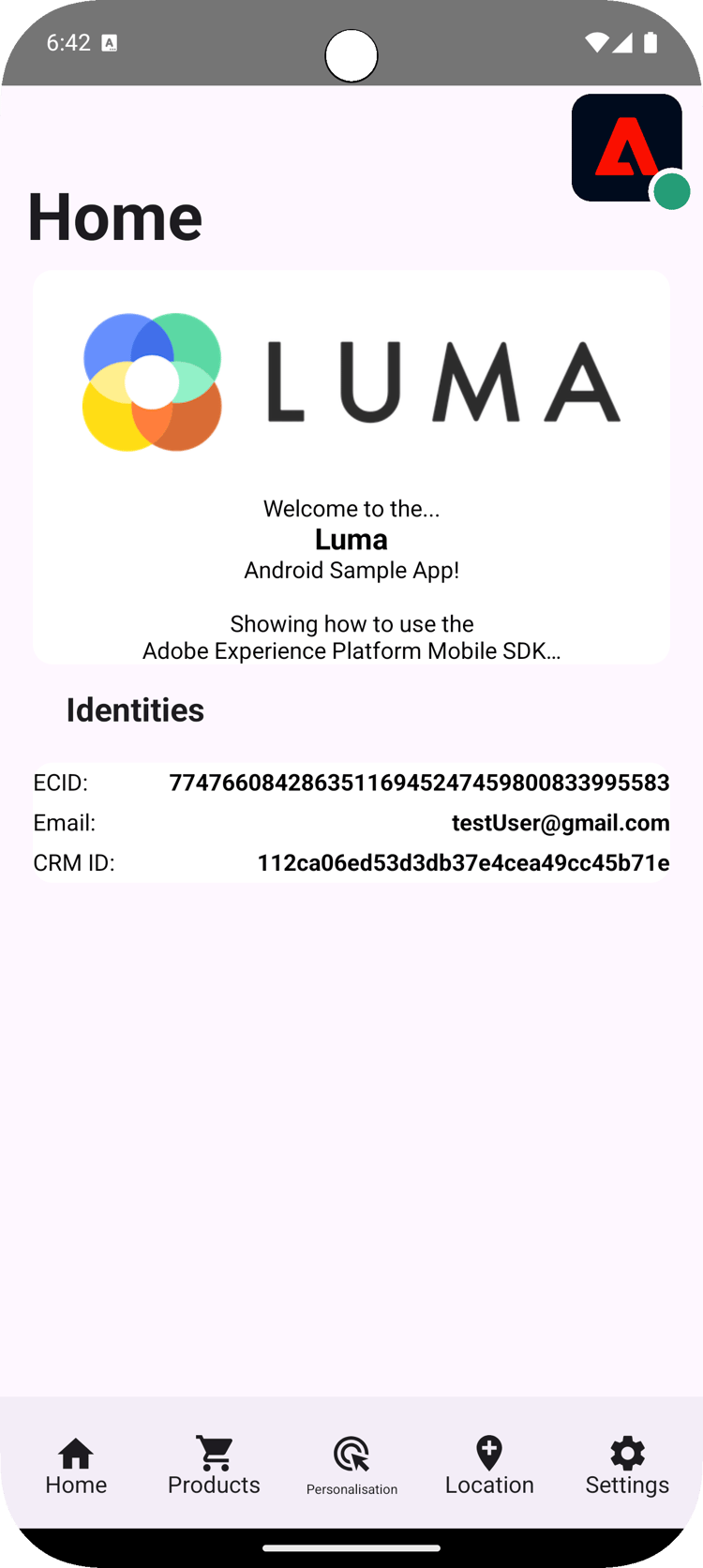Open the Personalisation tab
The height and width of the screenshot is (1568, 703).
[351, 1465]
